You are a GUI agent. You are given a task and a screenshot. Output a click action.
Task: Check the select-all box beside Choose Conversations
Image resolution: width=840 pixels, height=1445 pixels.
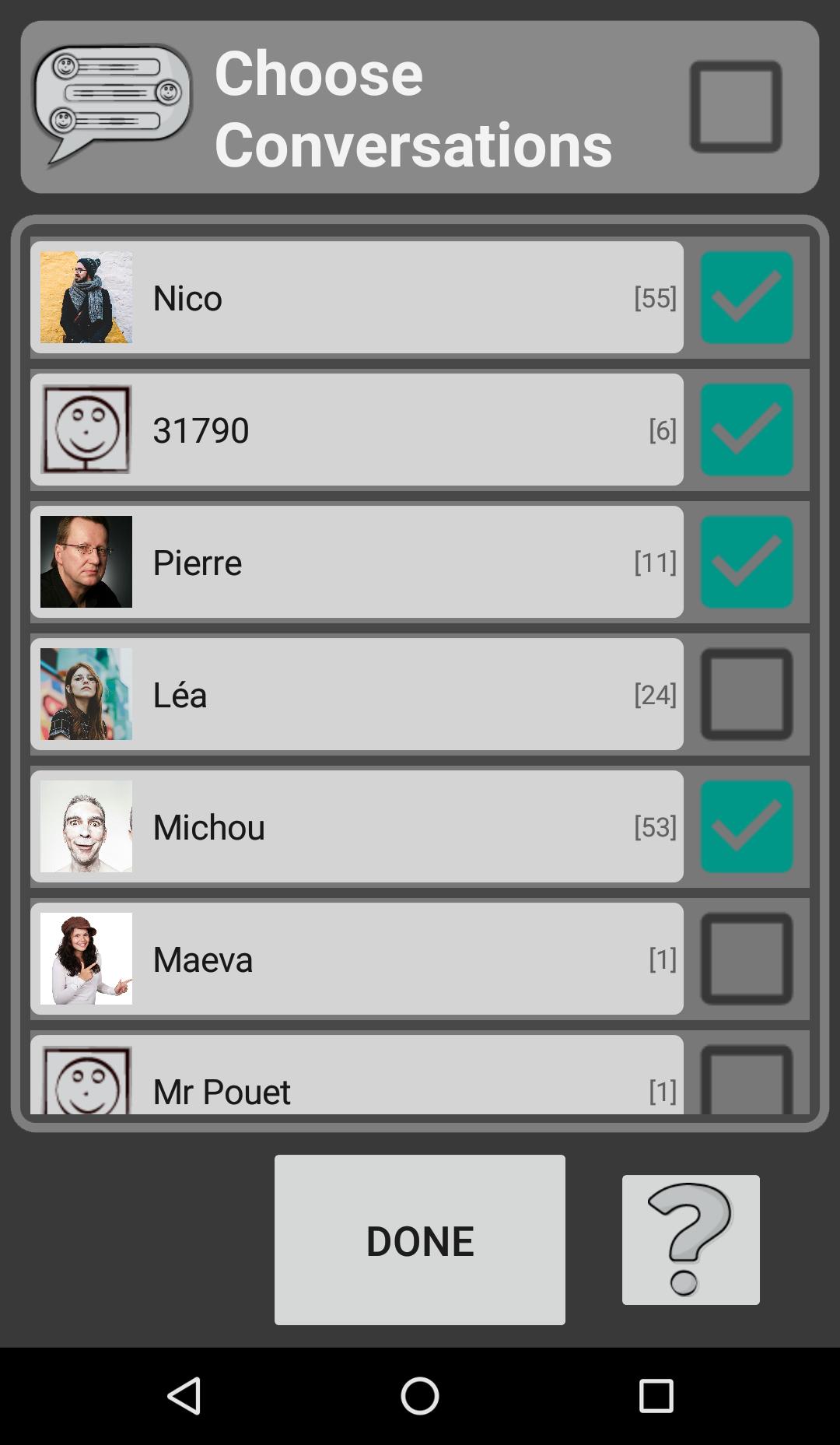735,107
